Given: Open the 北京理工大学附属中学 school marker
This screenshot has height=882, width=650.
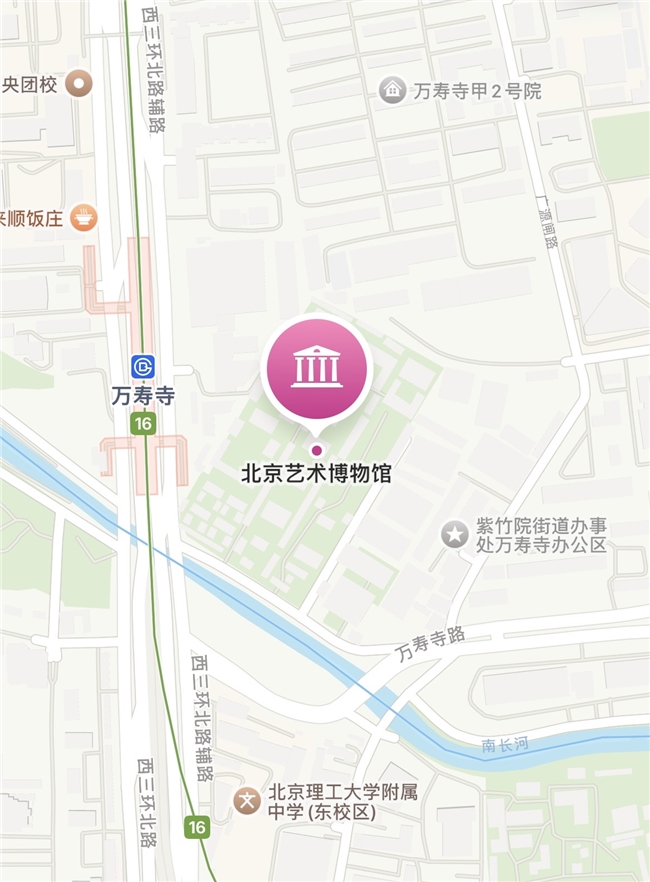Looking at the screenshot, I should (x=246, y=800).
